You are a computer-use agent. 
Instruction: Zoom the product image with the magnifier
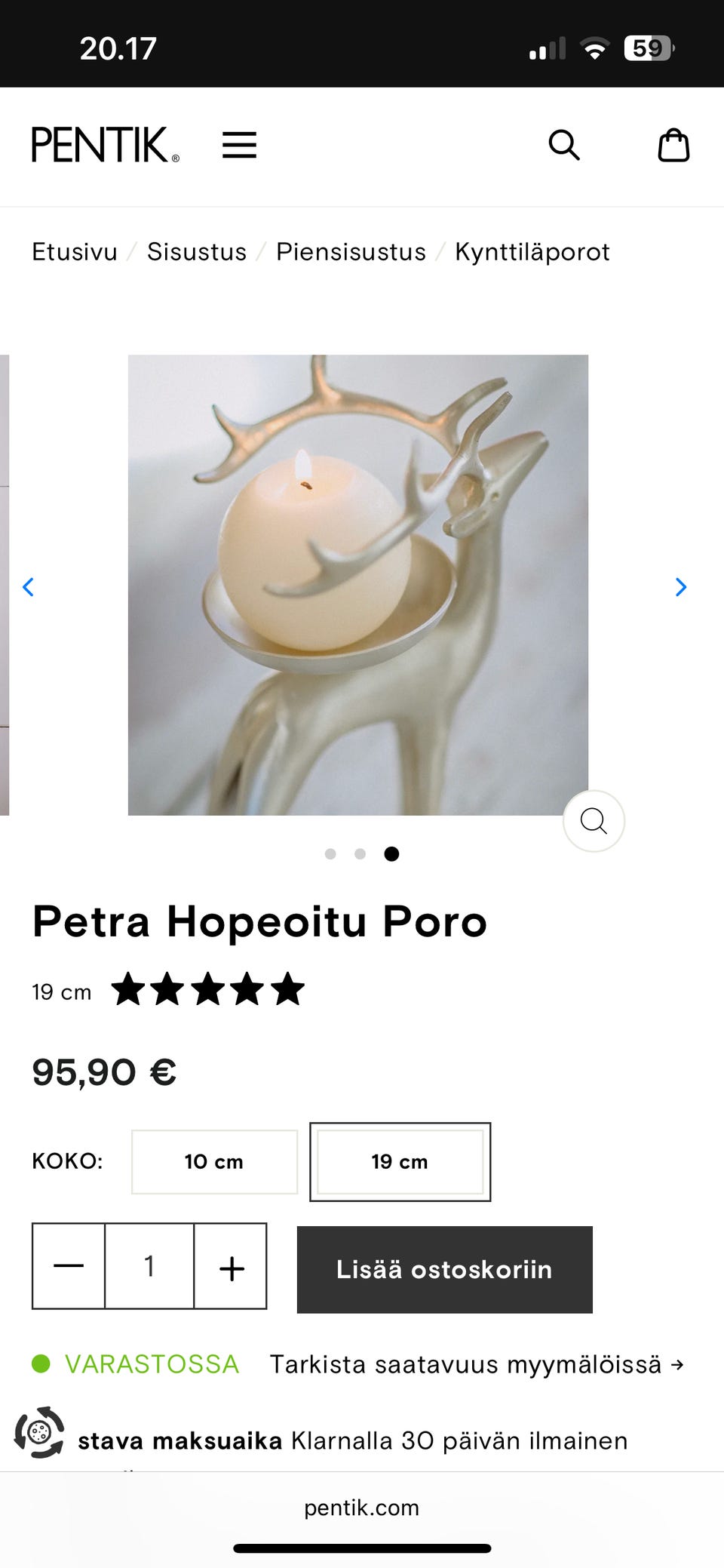pos(594,821)
